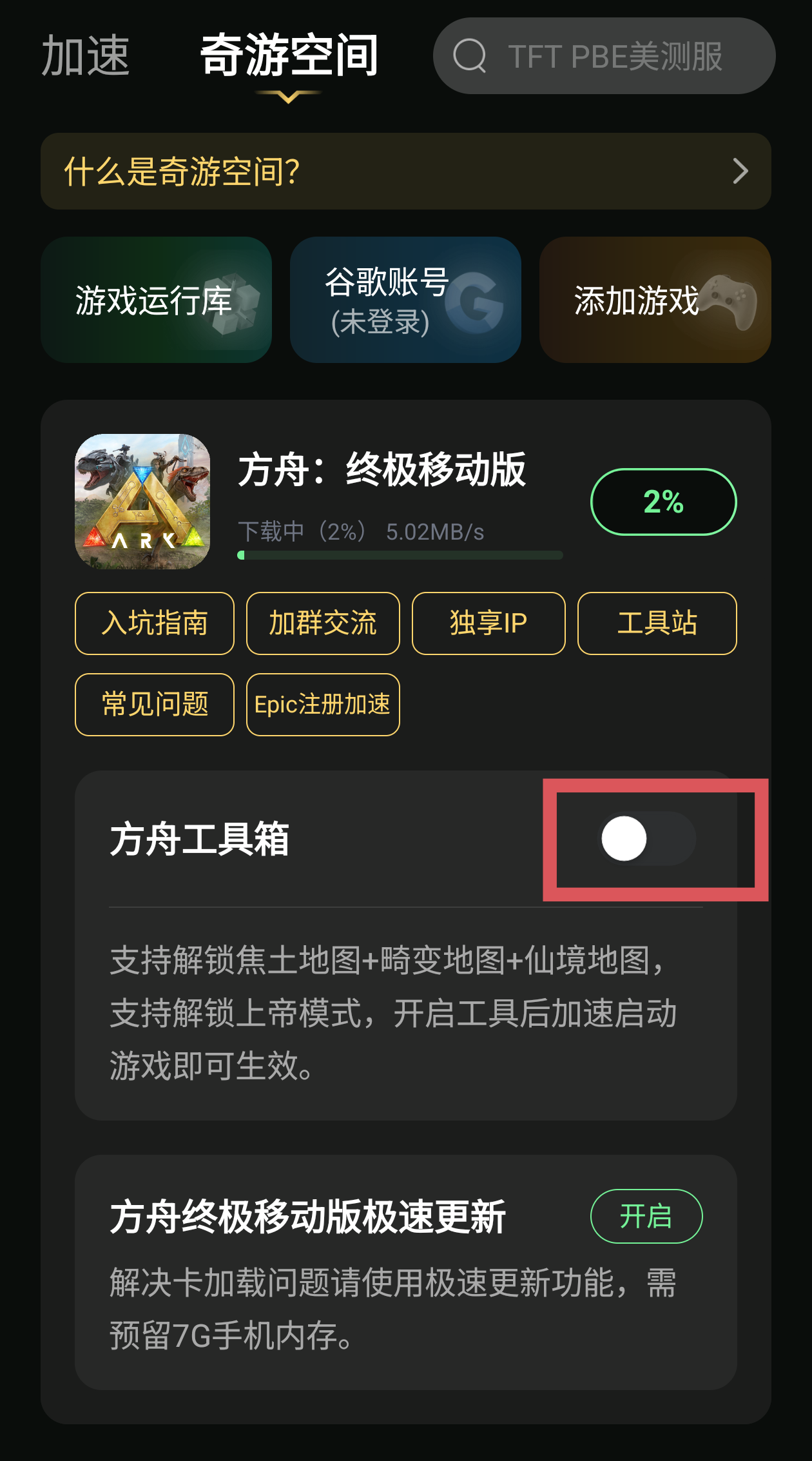Open the 方舟：终极移动版 game icon
The image size is (812, 1461).
click(142, 502)
